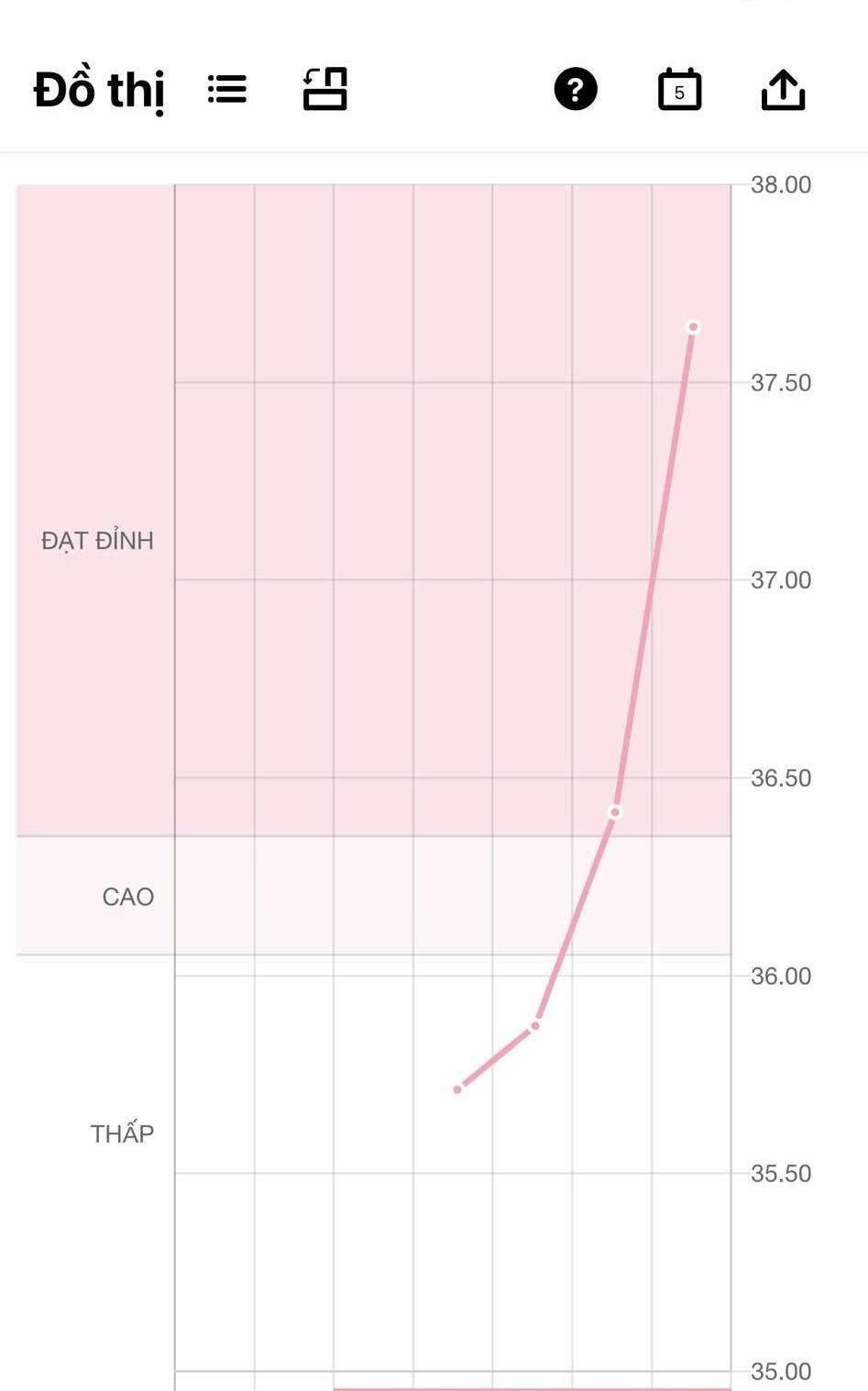Switch to the list view
The width and height of the screenshot is (868, 1391).
[226, 89]
